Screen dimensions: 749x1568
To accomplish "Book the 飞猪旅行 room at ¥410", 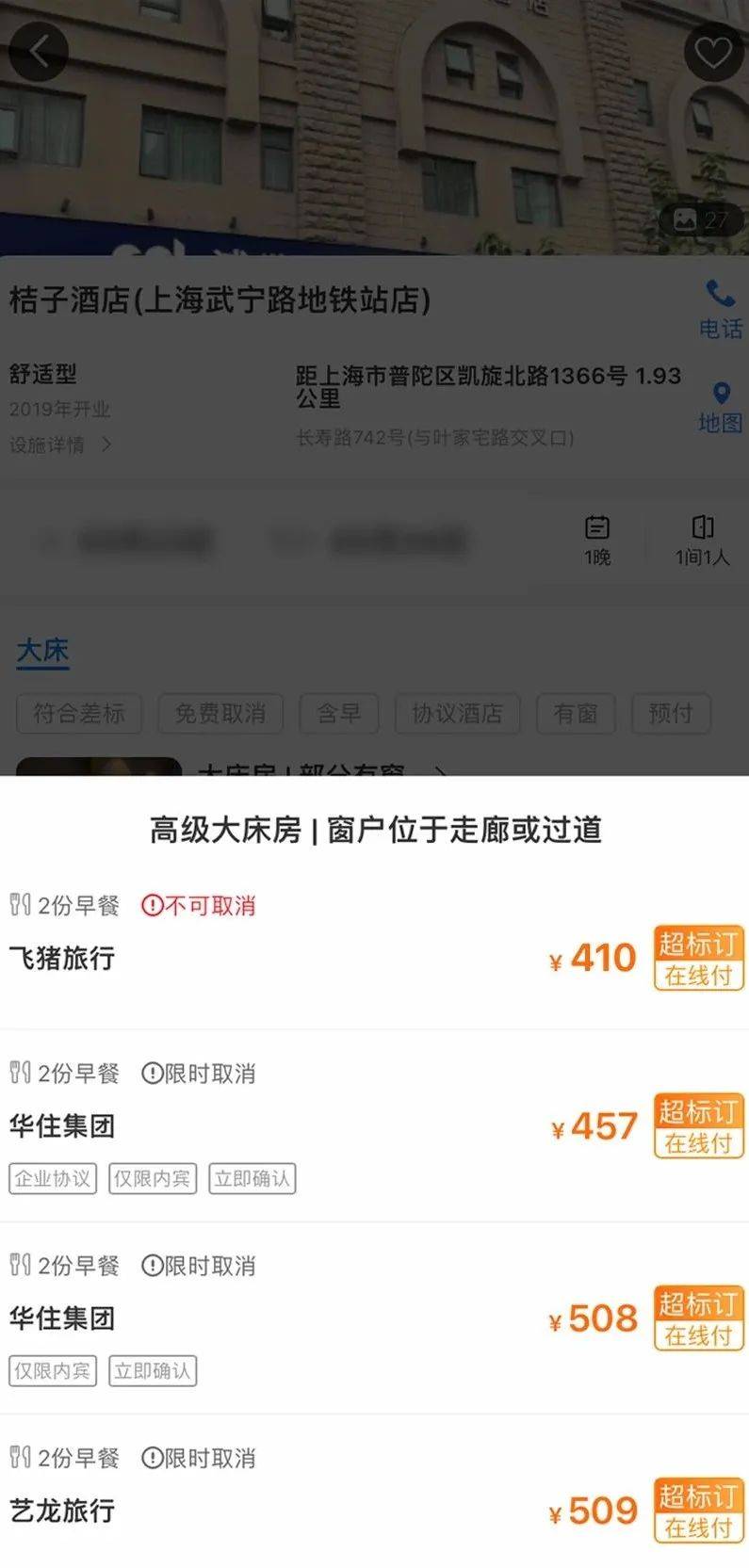I will click(x=698, y=958).
